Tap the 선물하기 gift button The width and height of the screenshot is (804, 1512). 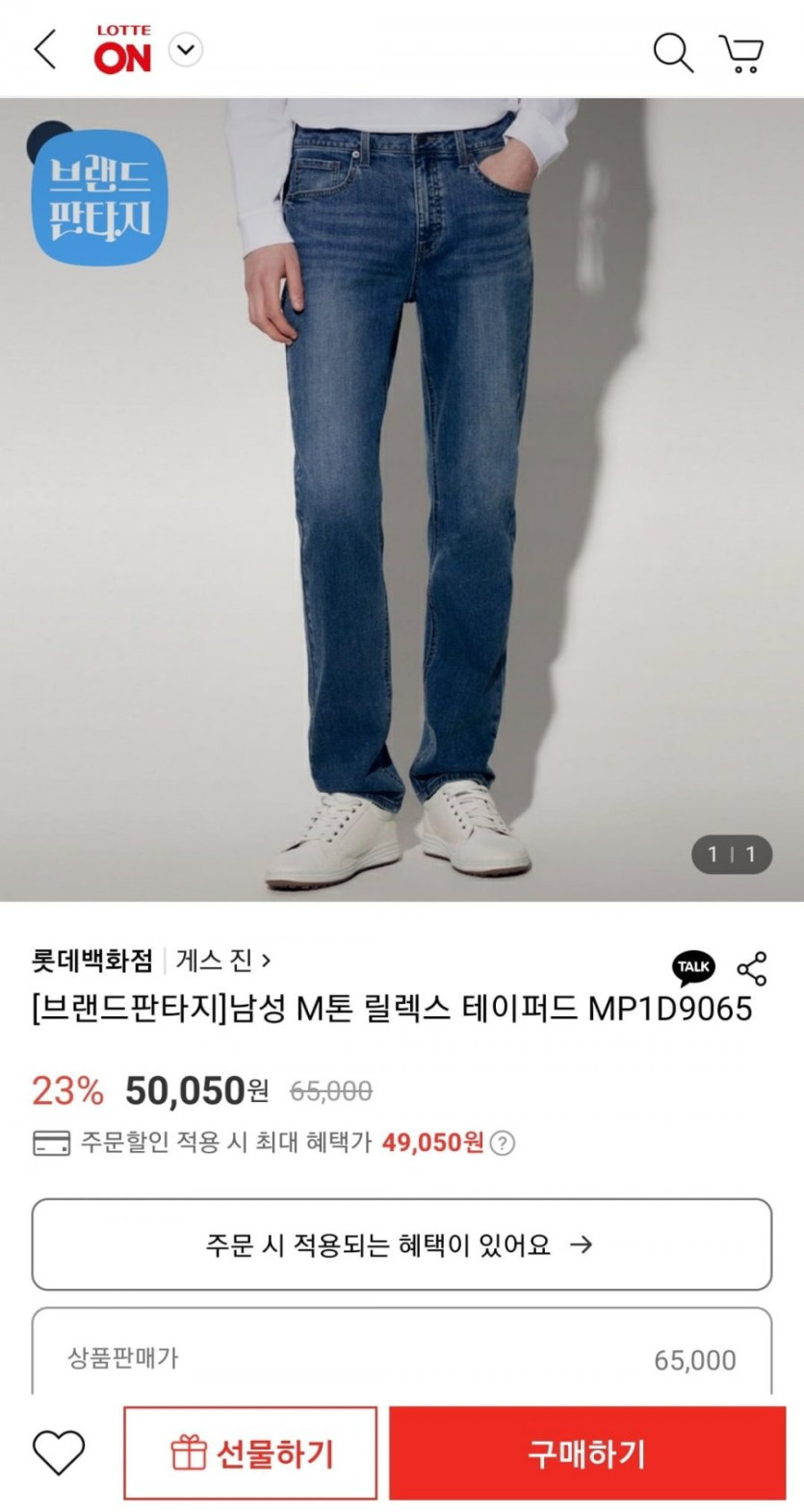click(250, 1452)
